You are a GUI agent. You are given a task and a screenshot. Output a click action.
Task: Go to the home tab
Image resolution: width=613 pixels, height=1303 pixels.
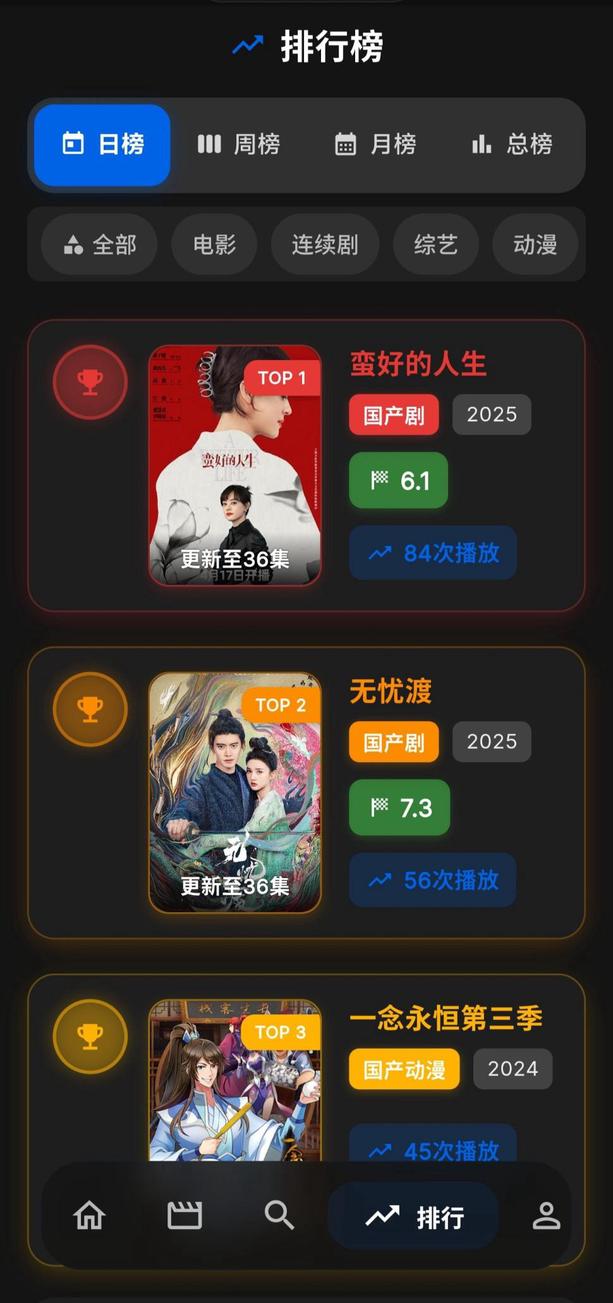click(90, 1216)
